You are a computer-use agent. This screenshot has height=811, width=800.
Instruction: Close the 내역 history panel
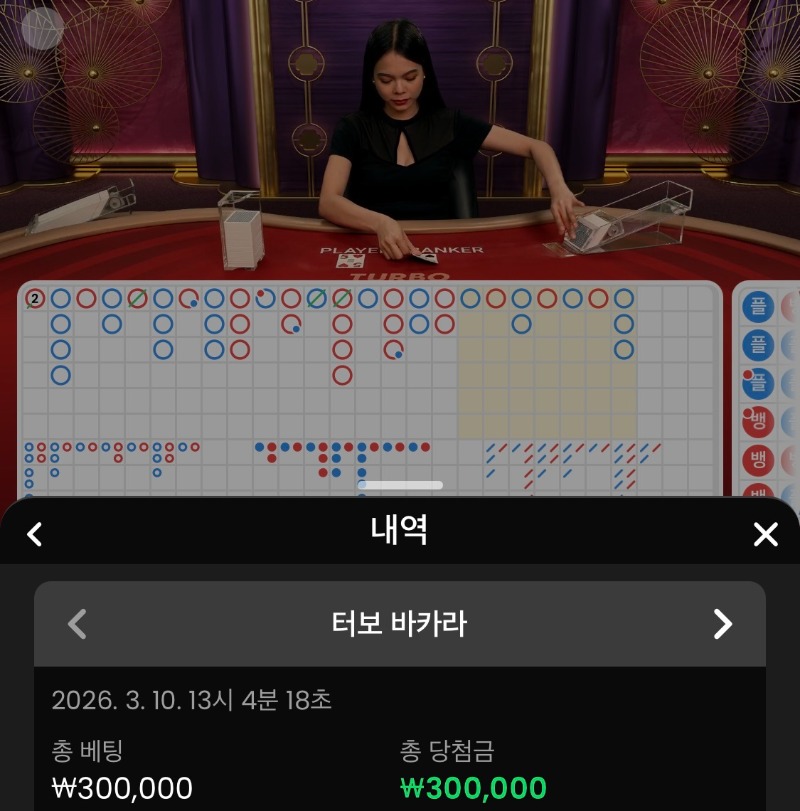tap(765, 534)
